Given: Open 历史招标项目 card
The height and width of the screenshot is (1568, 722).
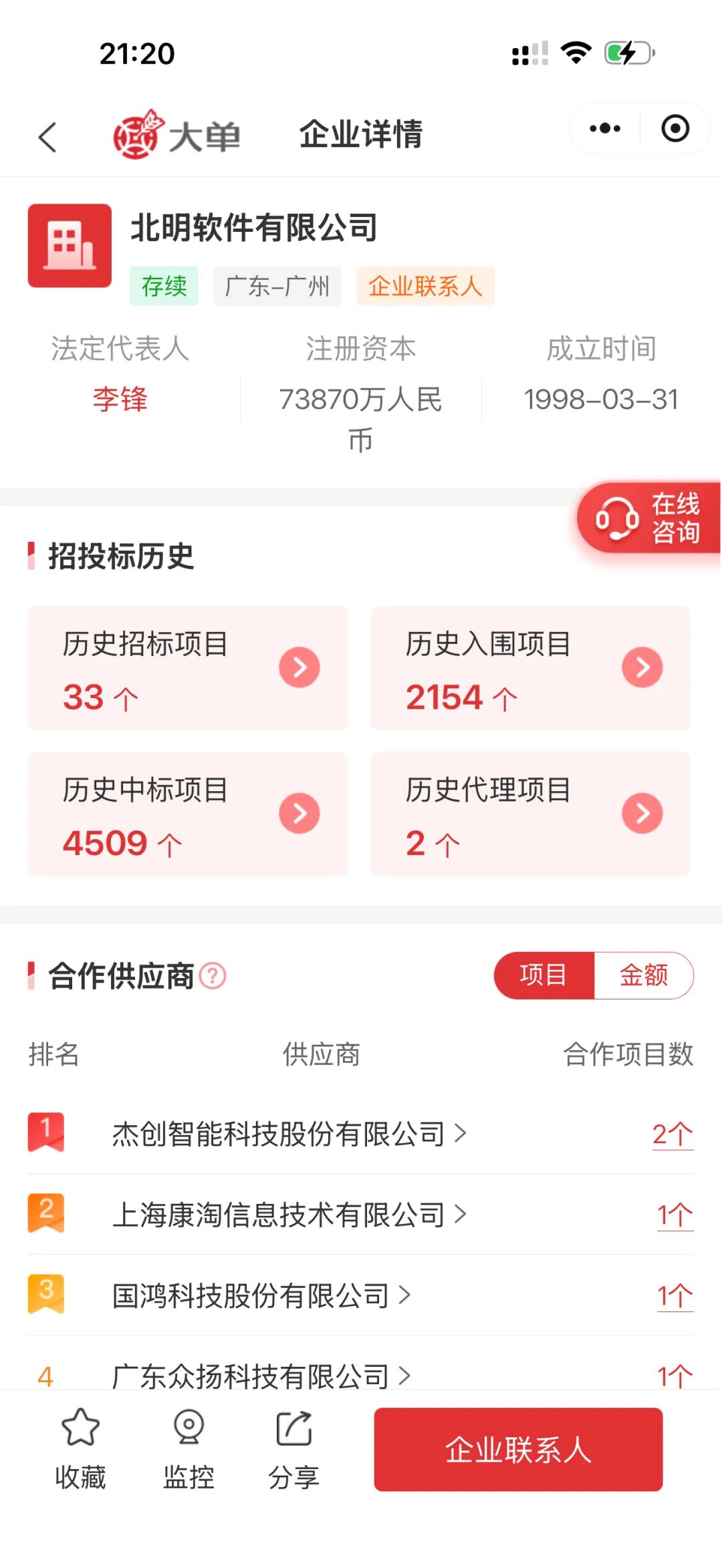Looking at the screenshot, I should click(x=188, y=668).
